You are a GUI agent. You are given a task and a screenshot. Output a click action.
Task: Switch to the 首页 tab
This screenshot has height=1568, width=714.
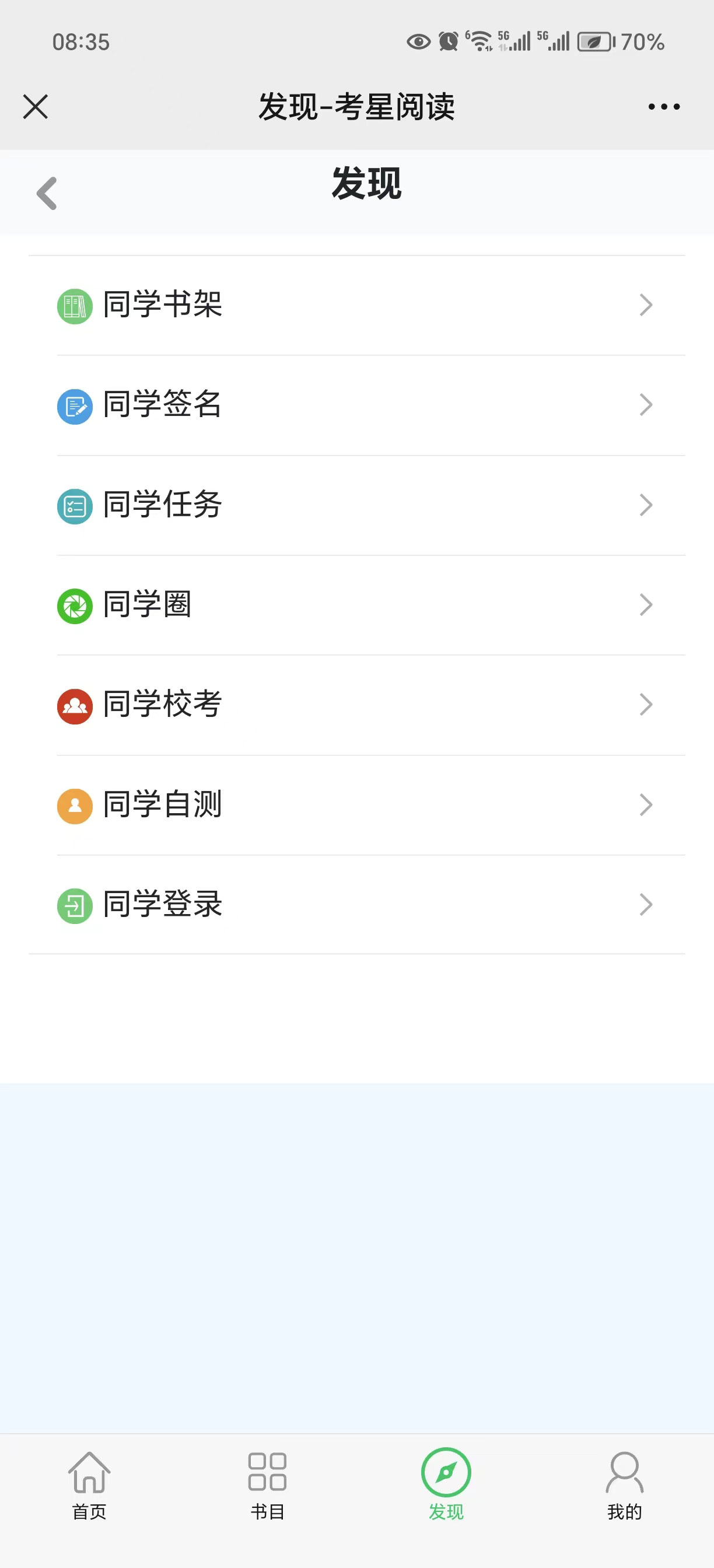click(89, 1485)
